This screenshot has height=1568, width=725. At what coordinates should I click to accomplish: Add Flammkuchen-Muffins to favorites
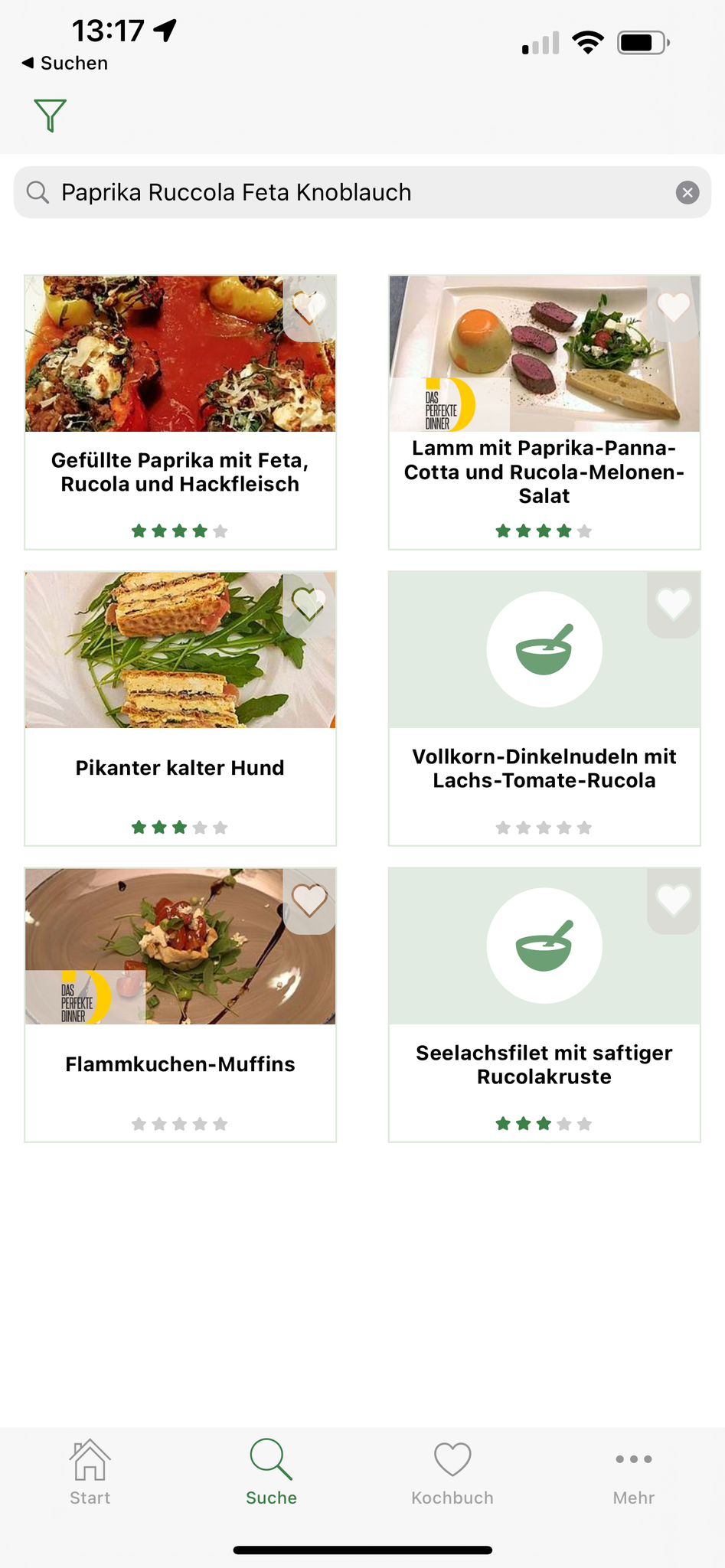[x=309, y=900]
